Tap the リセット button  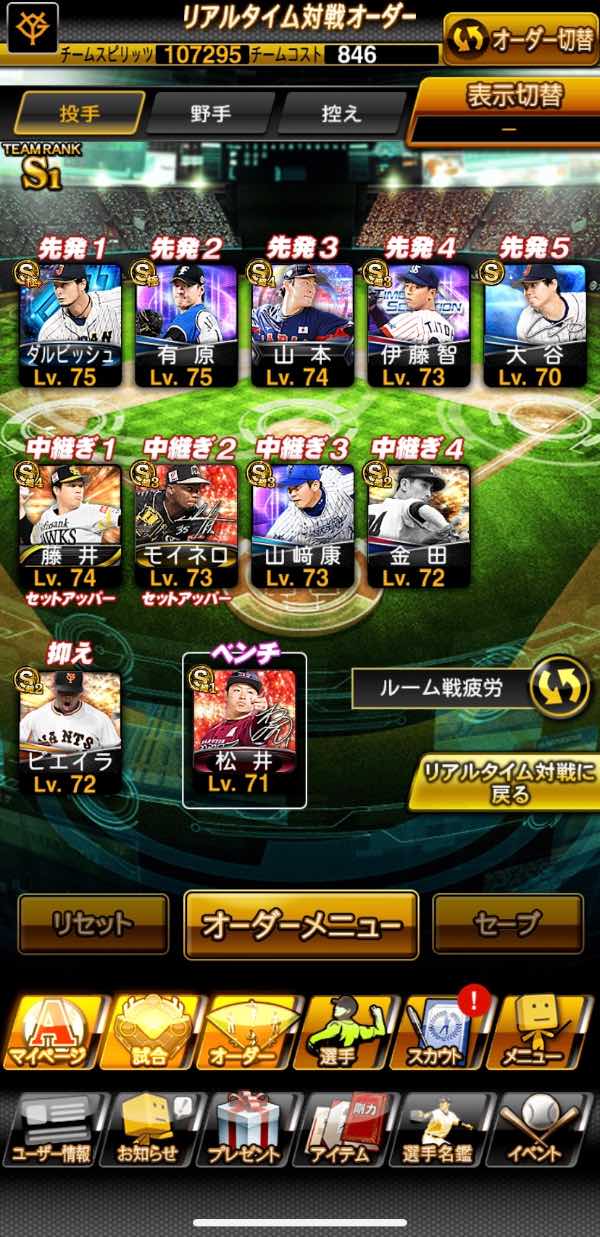(x=94, y=923)
